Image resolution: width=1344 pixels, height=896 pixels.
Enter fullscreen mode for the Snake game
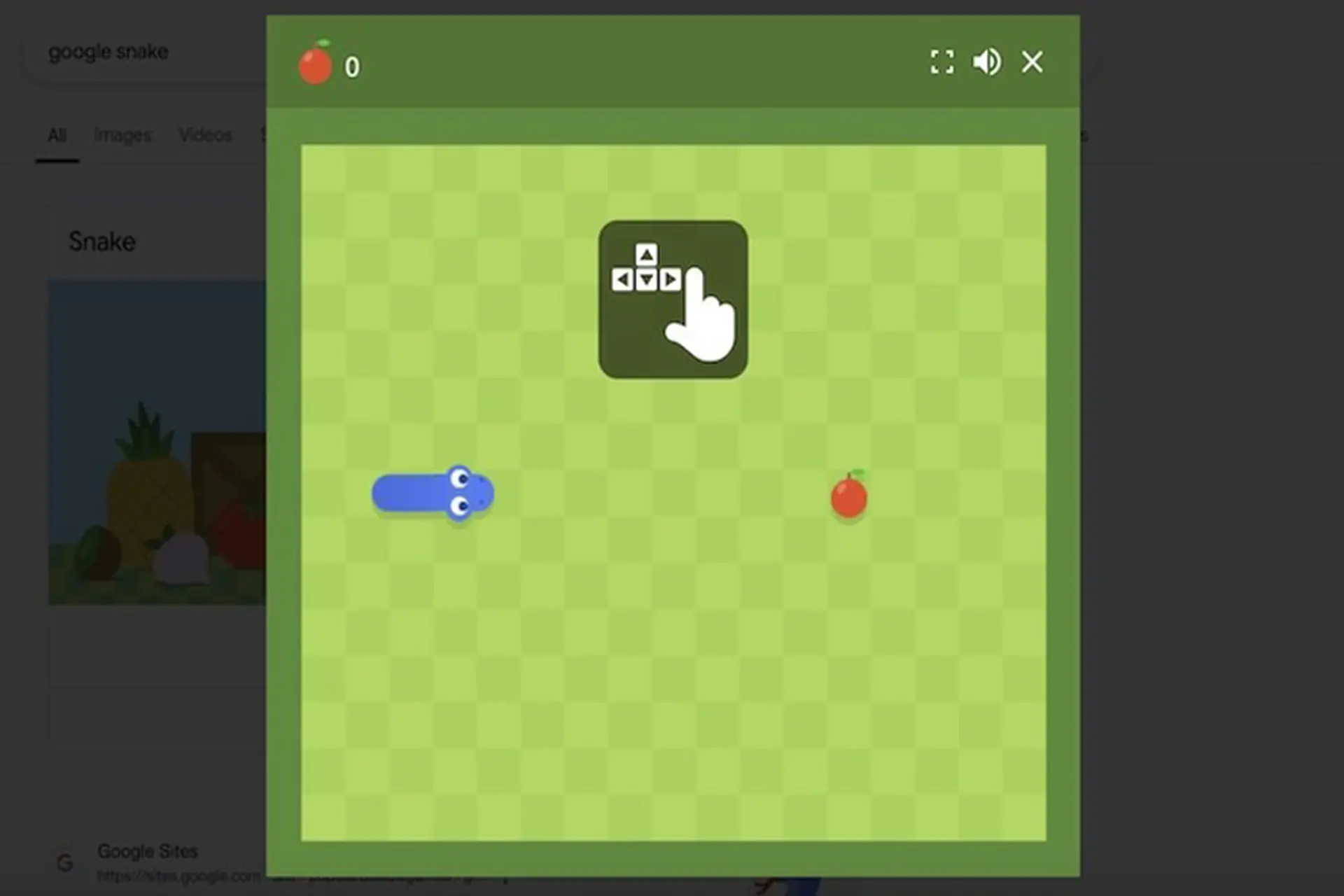pos(941,62)
